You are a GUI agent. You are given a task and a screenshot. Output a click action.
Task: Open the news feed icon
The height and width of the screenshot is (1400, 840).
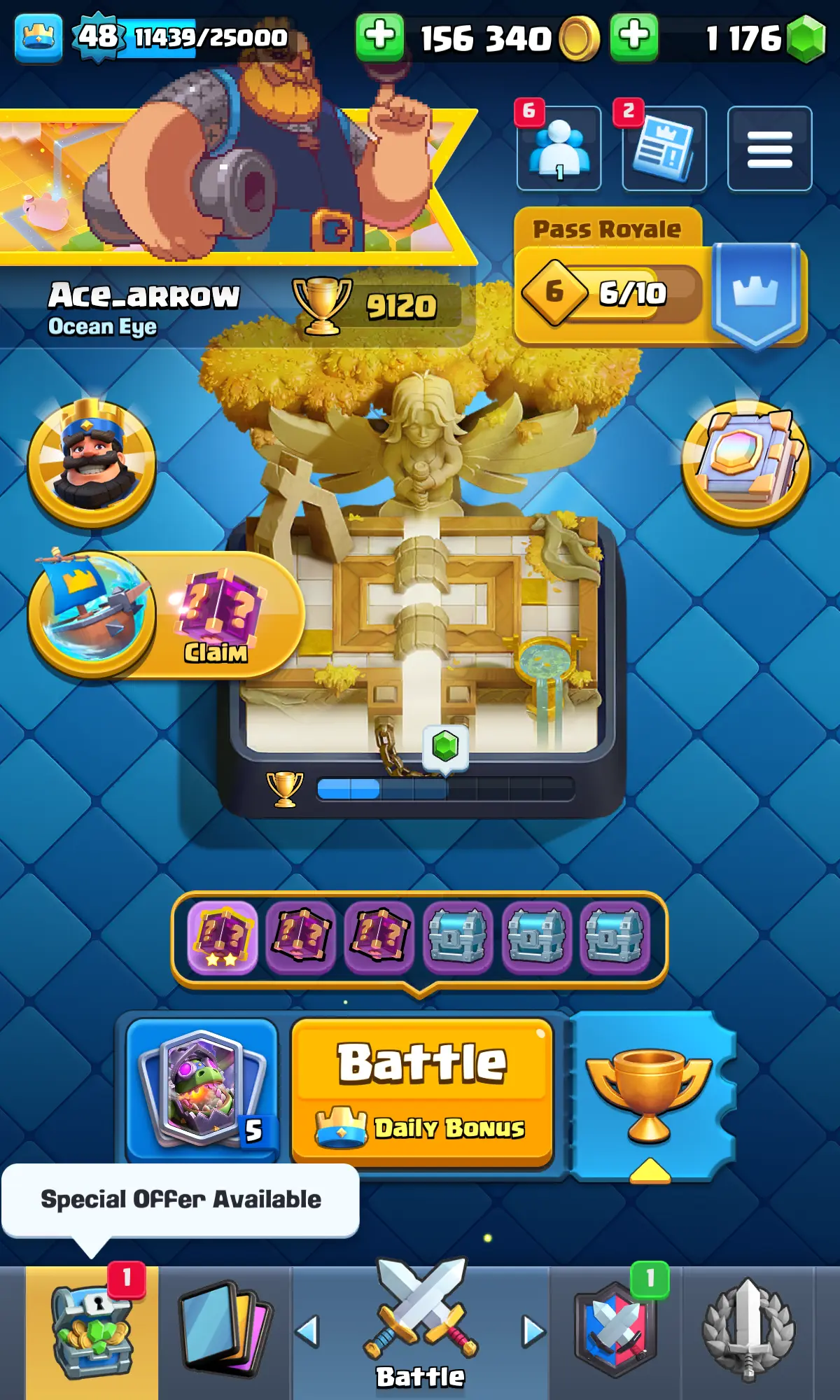[664, 148]
